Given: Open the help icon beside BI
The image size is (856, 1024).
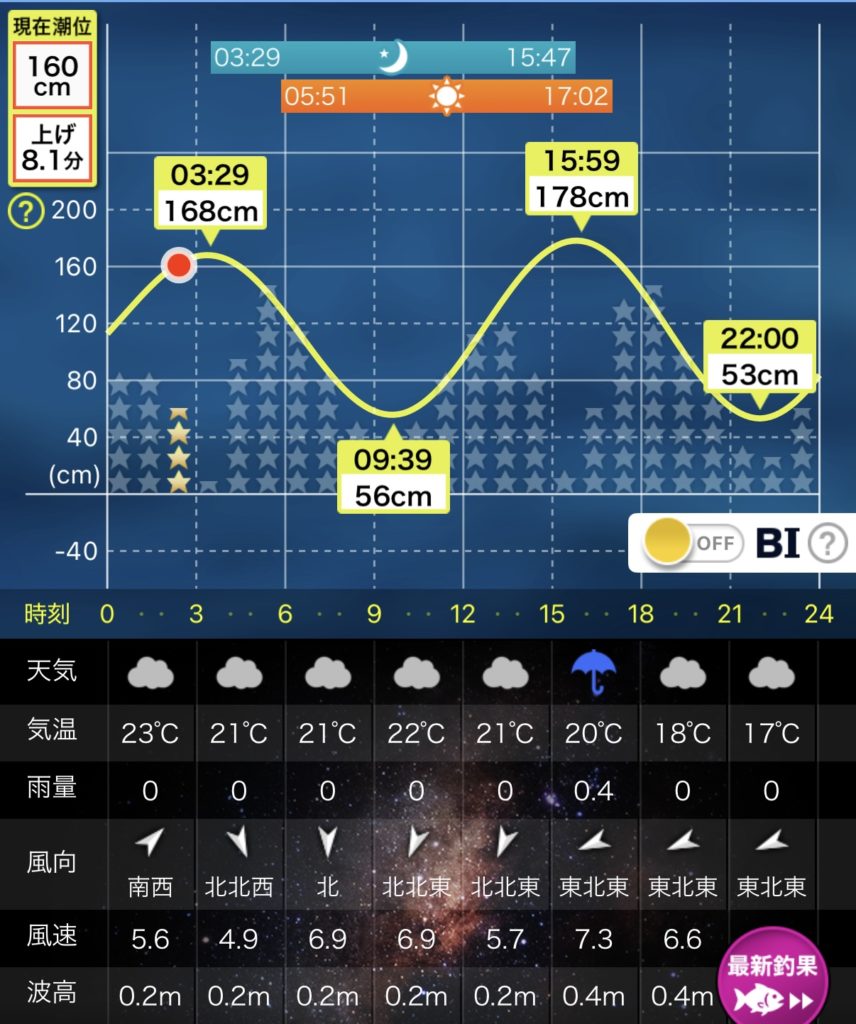Looking at the screenshot, I should pos(827,544).
